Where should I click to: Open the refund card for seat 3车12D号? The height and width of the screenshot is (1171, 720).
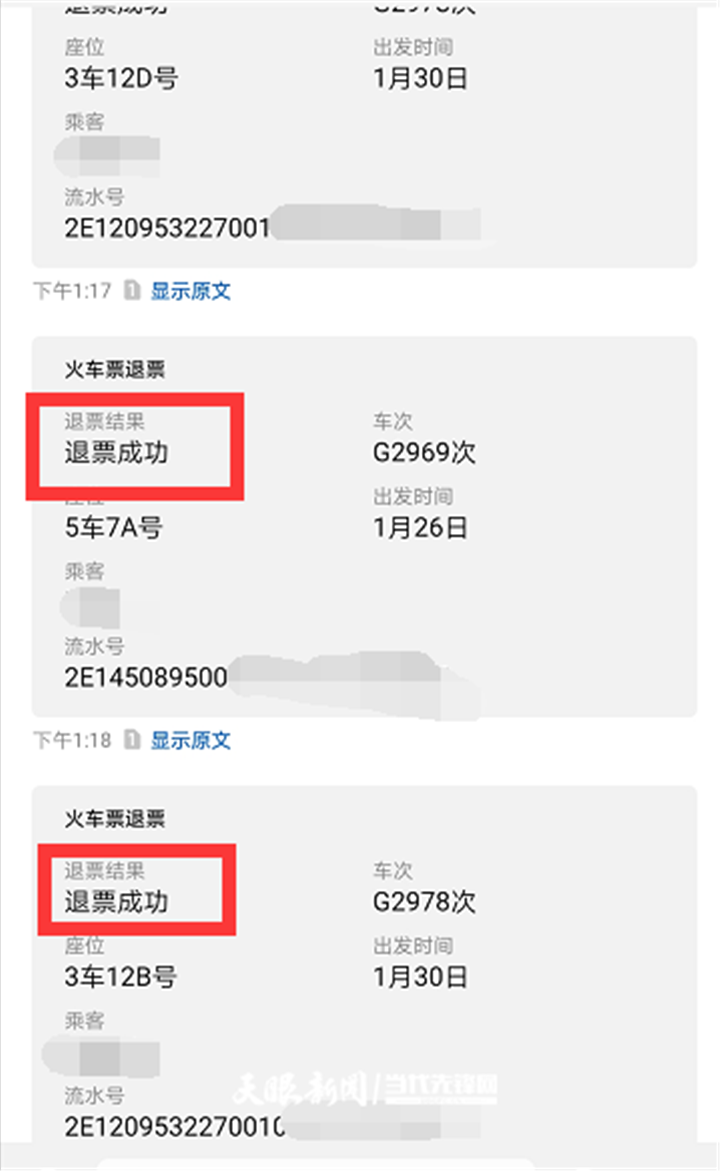(x=364, y=134)
